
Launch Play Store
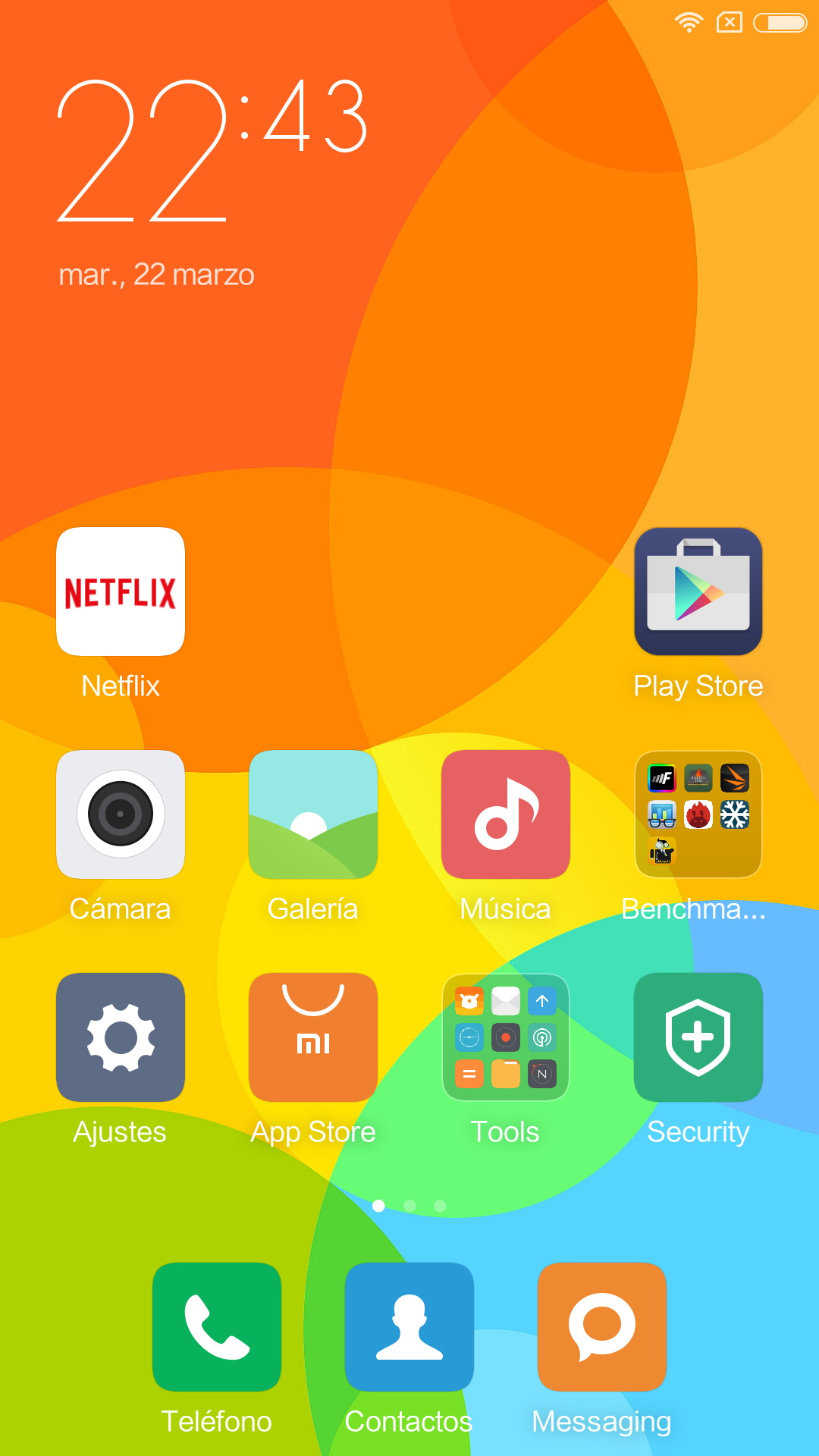(698, 591)
